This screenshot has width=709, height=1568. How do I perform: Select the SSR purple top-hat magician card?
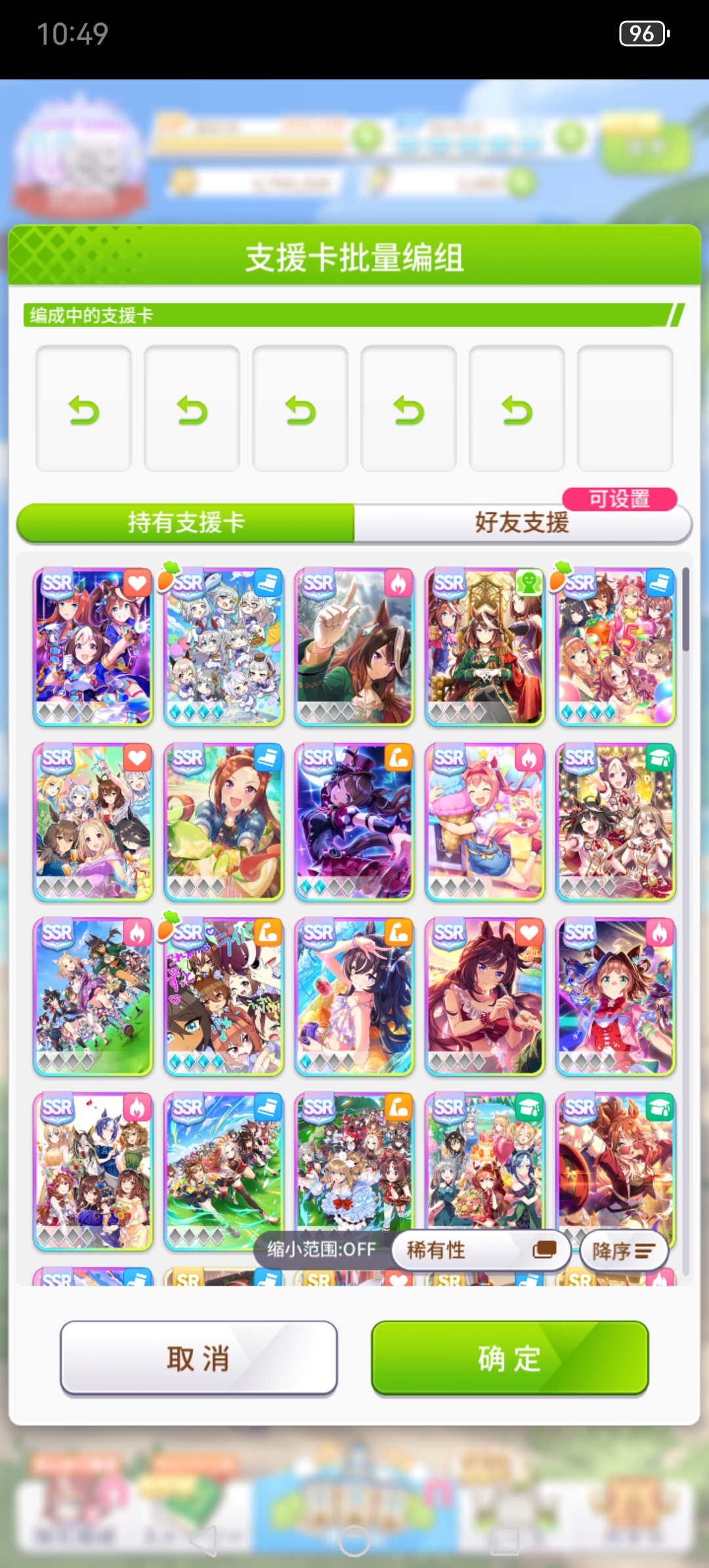pos(354,822)
